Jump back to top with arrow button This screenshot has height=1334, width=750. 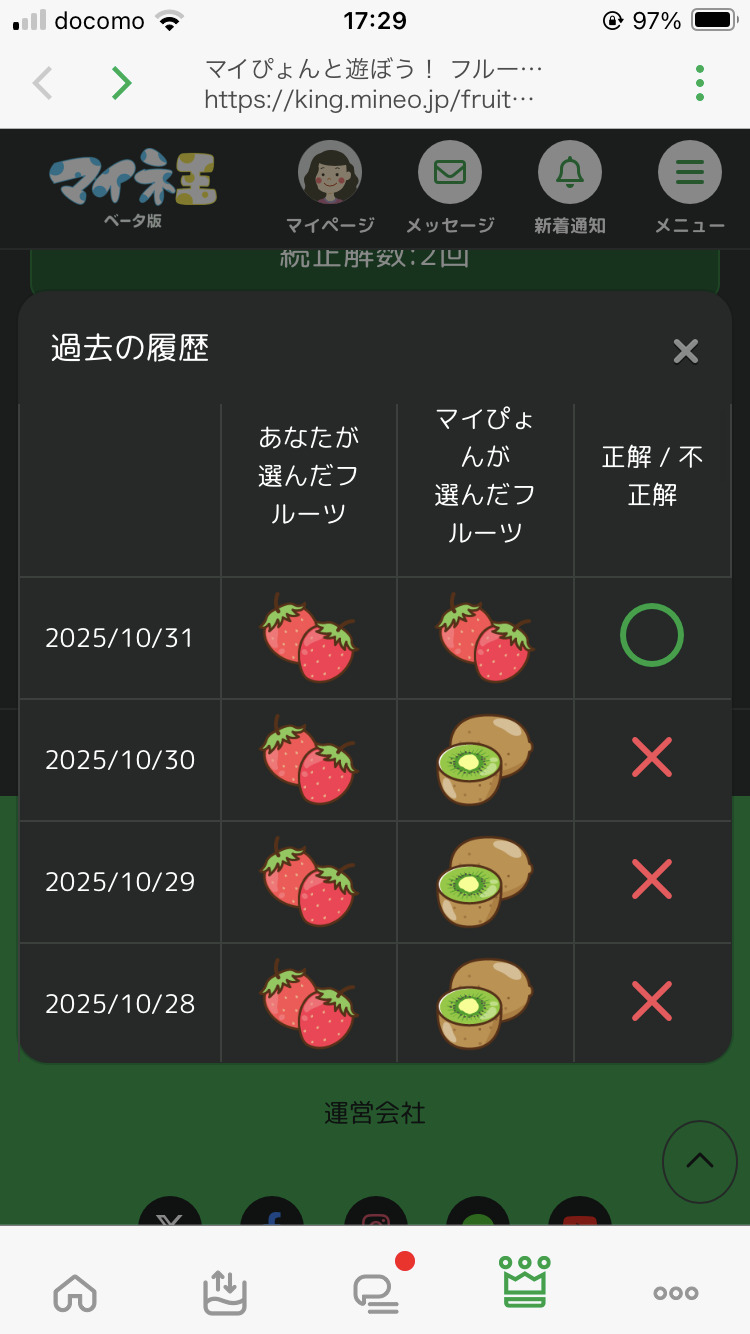(700, 1161)
